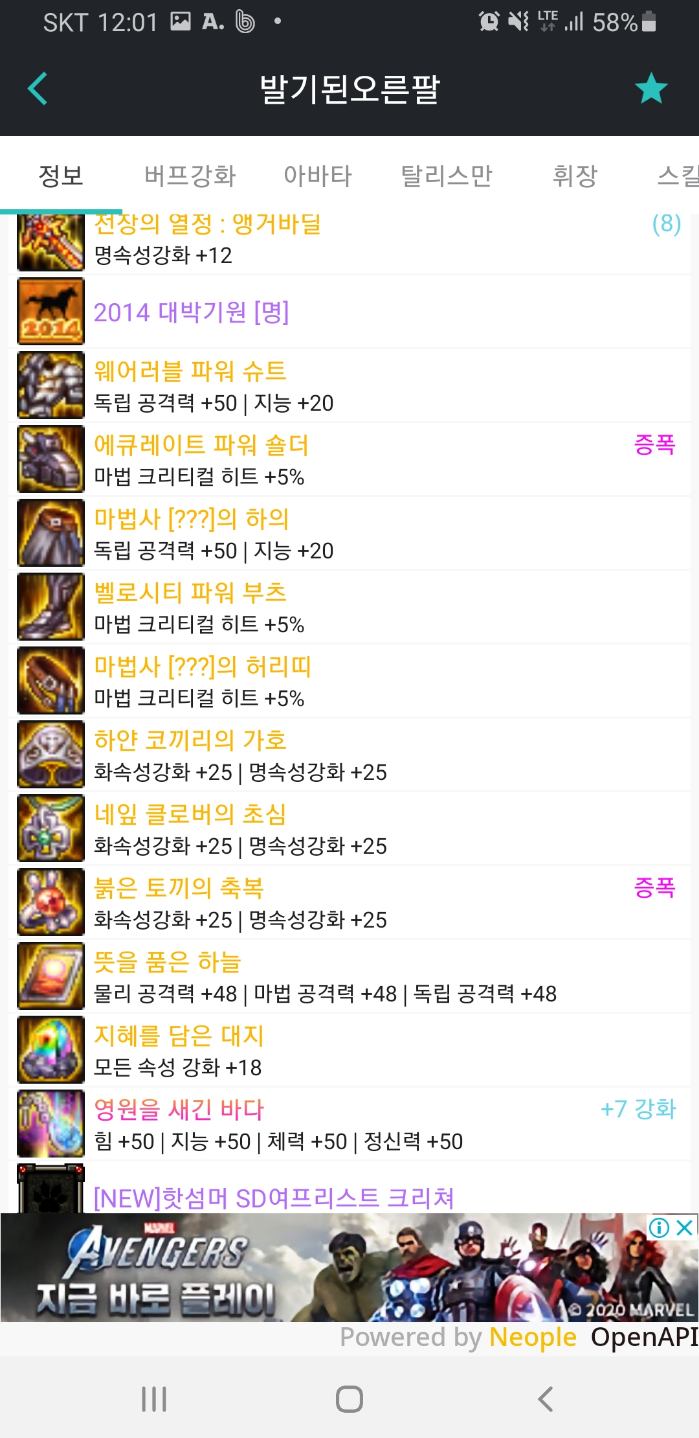Open 붉은 토끼의 축복 item
Viewport: 699px width, 1438px height.
pyautogui.click(x=179, y=889)
